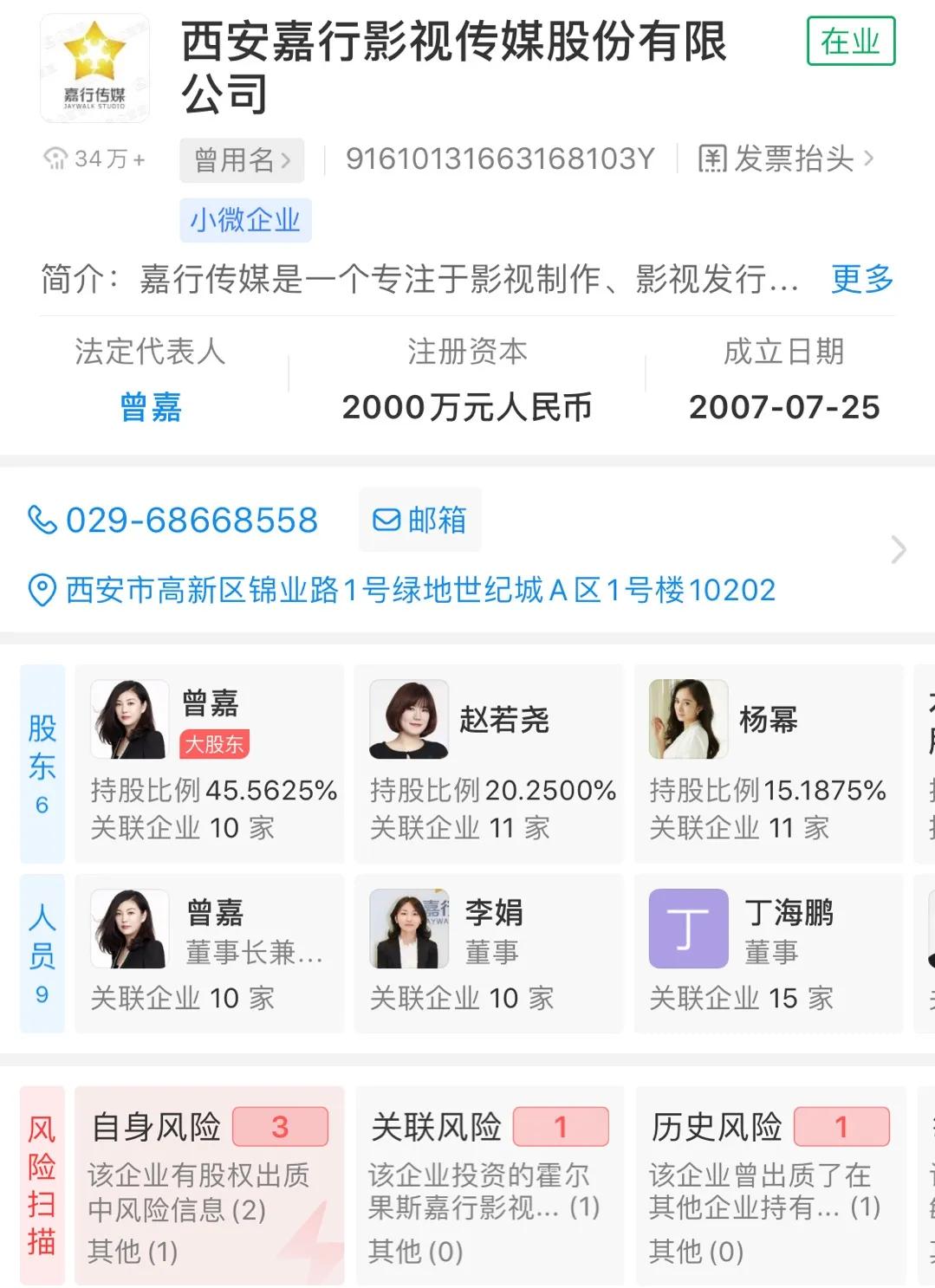The height and width of the screenshot is (1288, 935).
Task: Open 历史风险 historical risk card
Action: click(x=769, y=1185)
